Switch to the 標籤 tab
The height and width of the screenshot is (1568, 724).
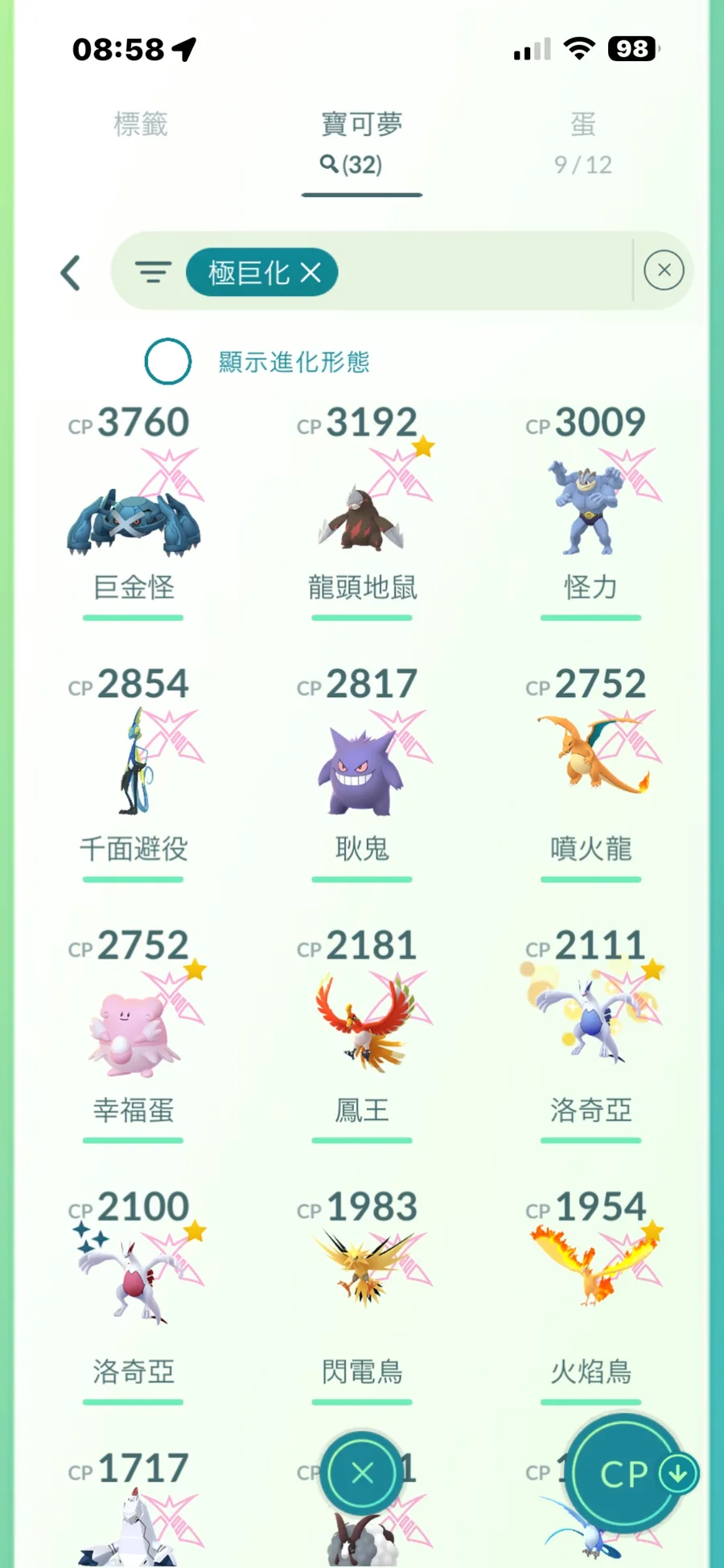(x=141, y=125)
